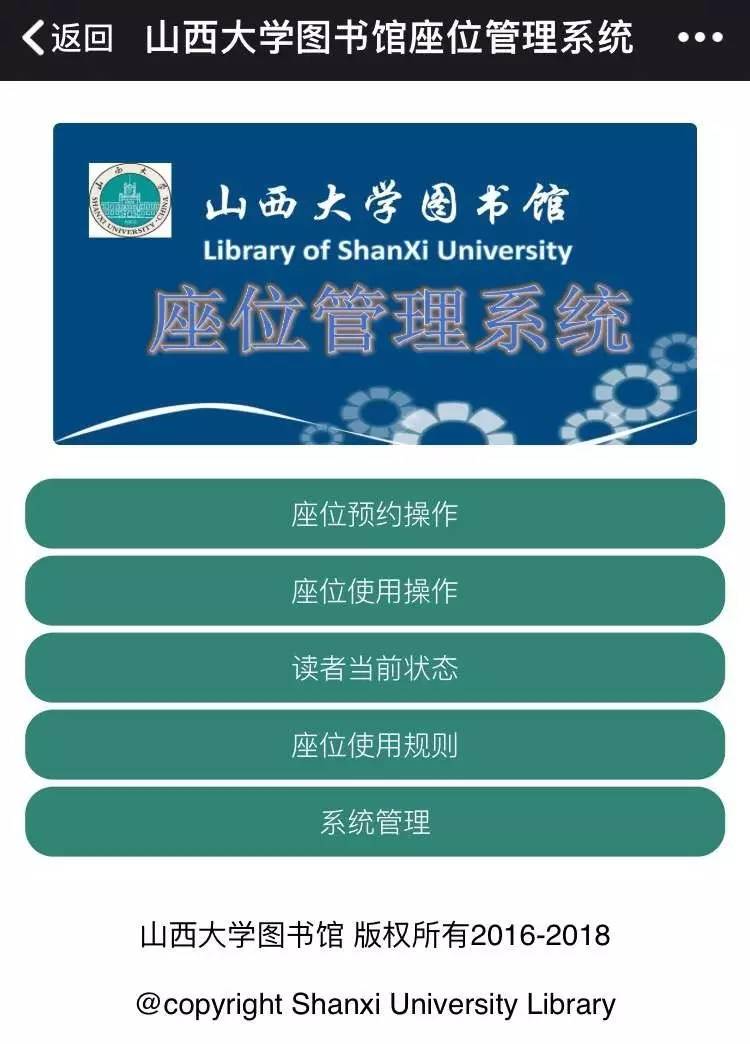Open 读者当前状态 reader status page
Image resolution: width=750 pixels, height=1044 pixels.
(x=375, y=666)
